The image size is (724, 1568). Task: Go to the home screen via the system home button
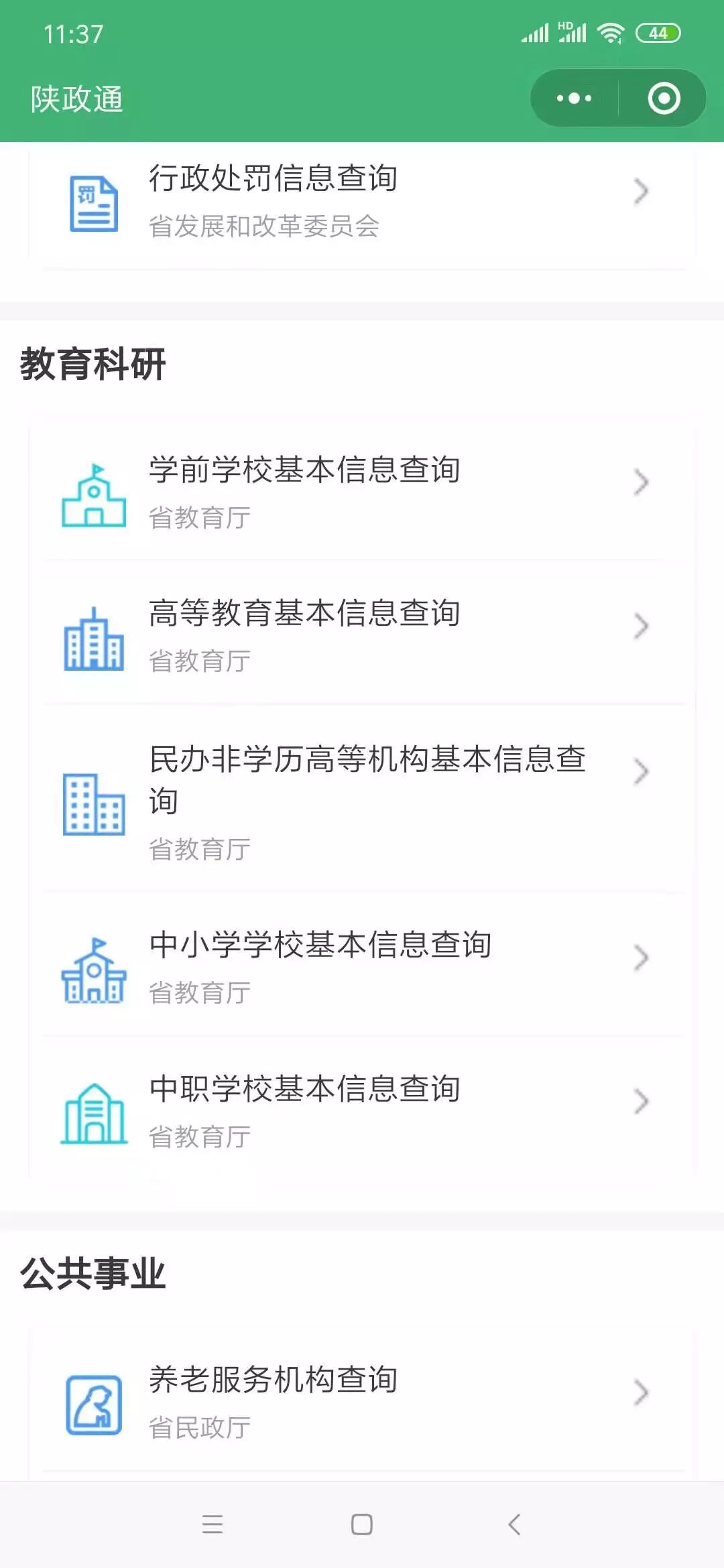tap(362, 1524)
